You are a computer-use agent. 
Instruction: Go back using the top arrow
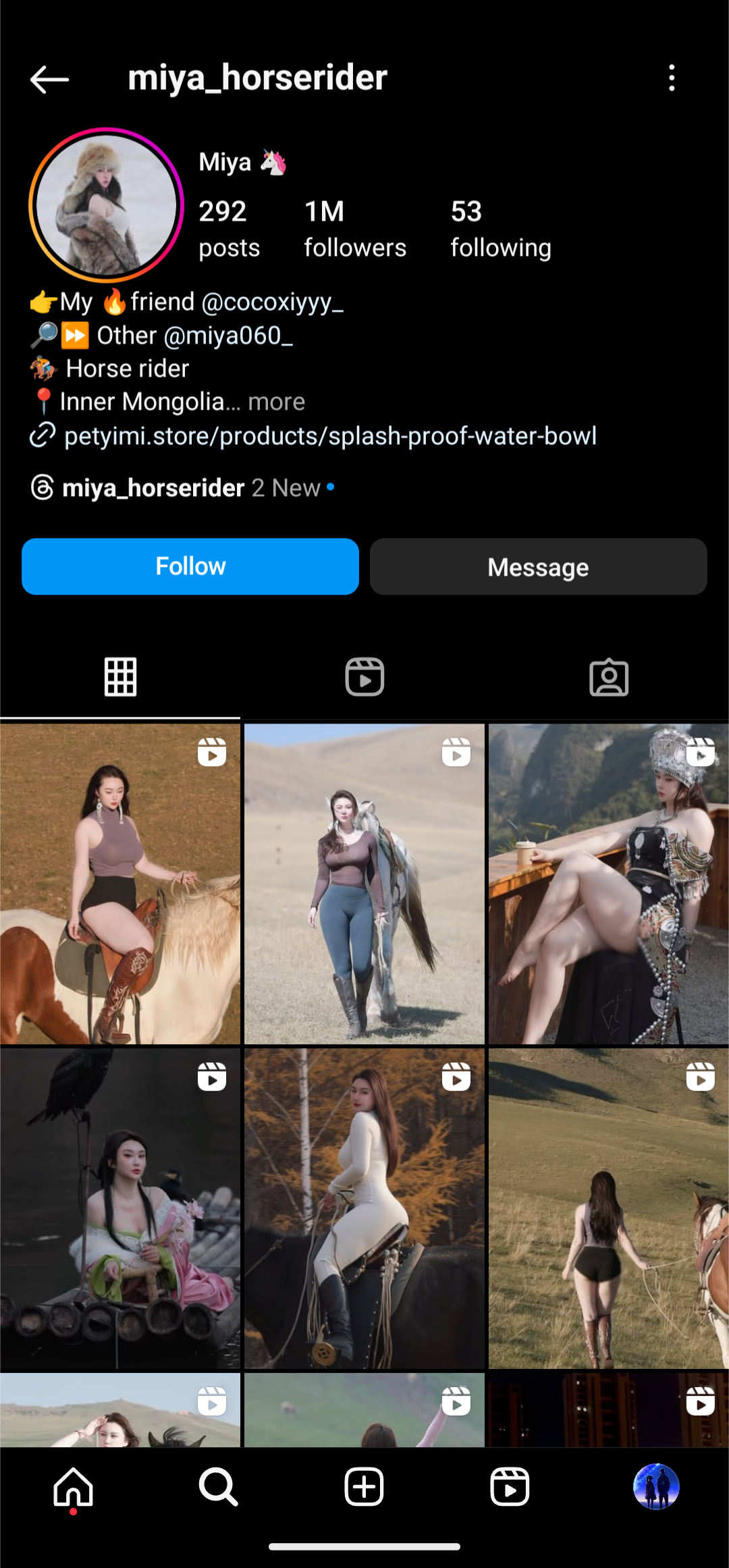49,79
